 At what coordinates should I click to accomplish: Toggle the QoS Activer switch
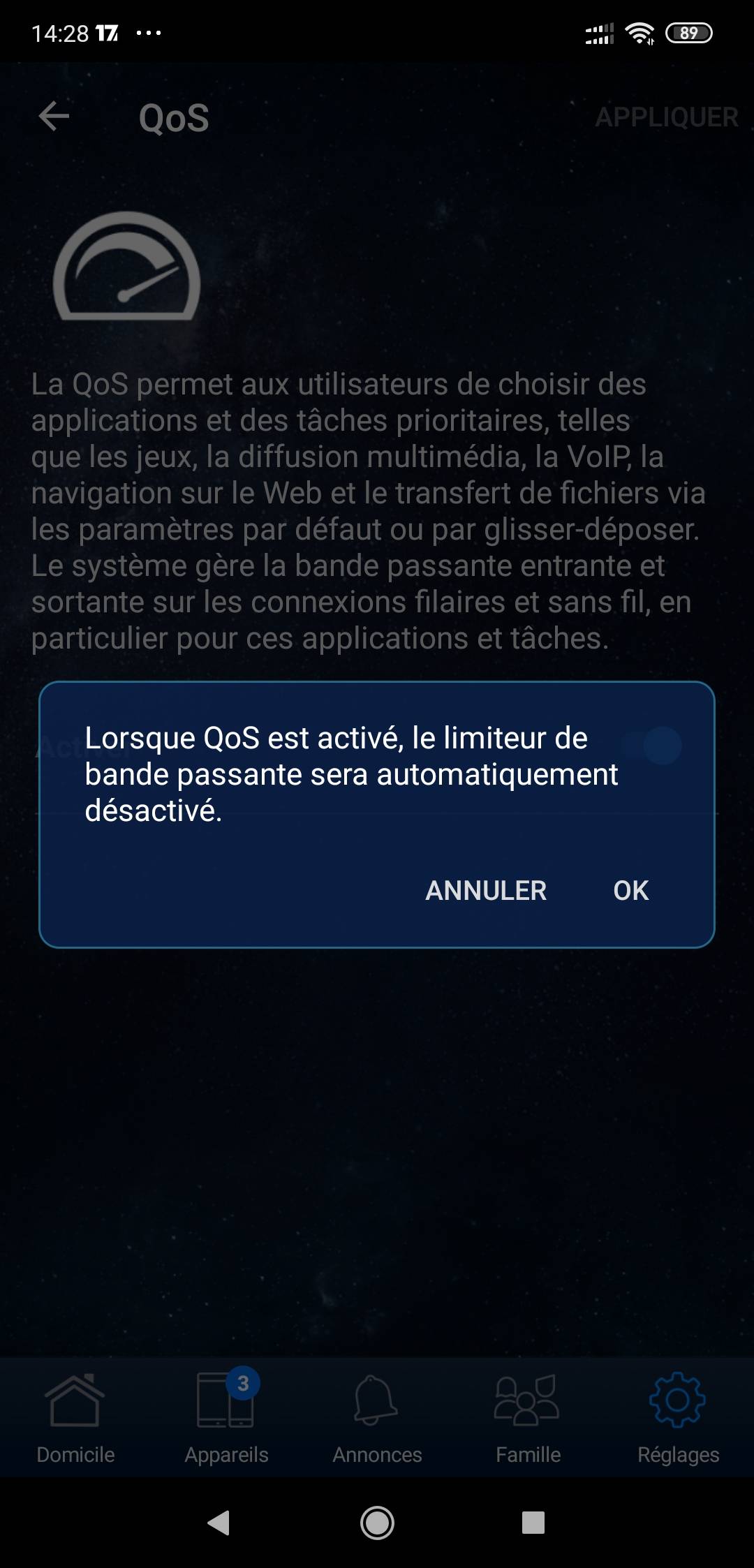tap(653, 745)
